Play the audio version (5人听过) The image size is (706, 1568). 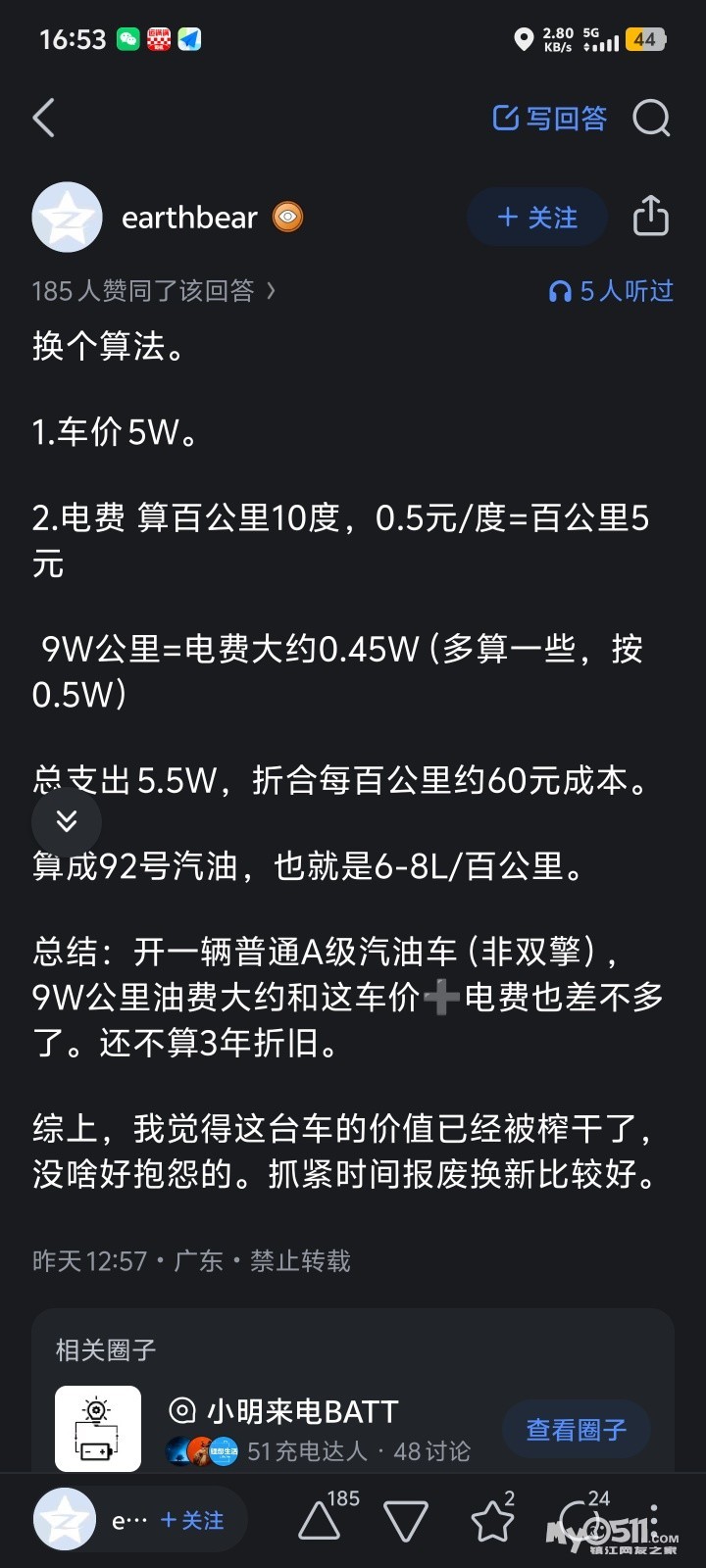point(611,291)
